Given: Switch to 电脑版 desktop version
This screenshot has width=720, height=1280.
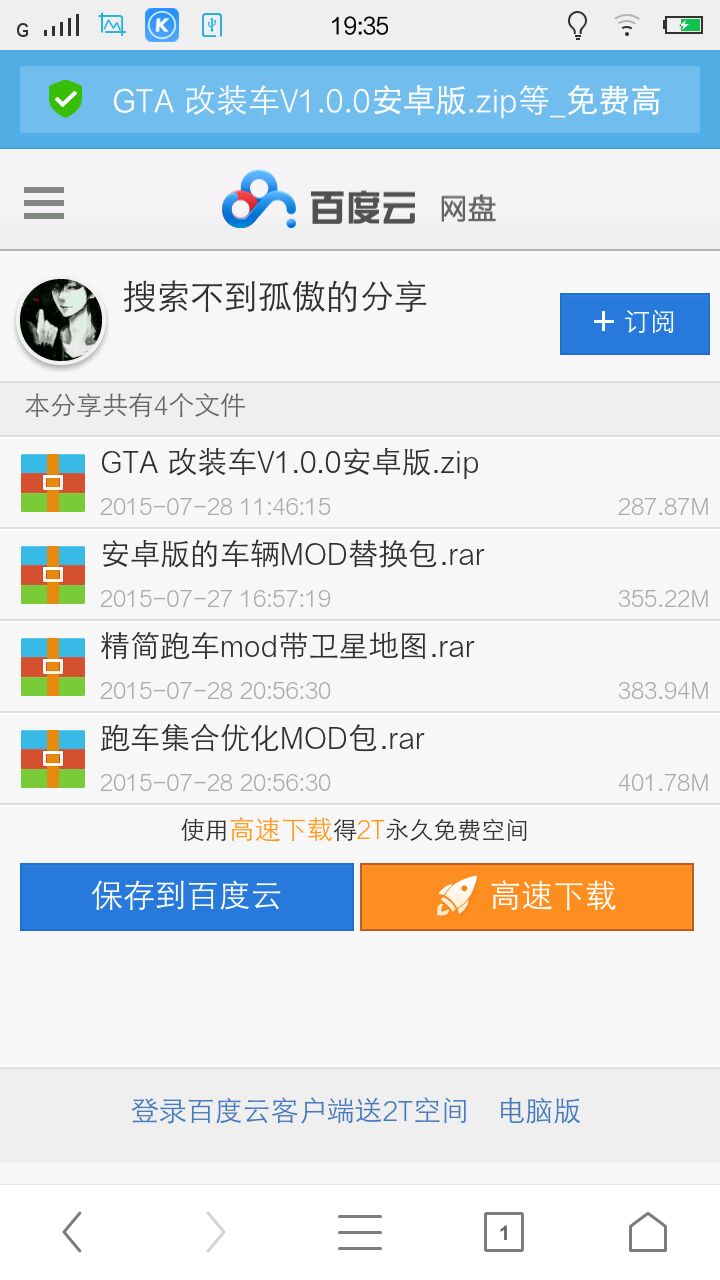Looking at the screenshot, I should click(540, 1111).
